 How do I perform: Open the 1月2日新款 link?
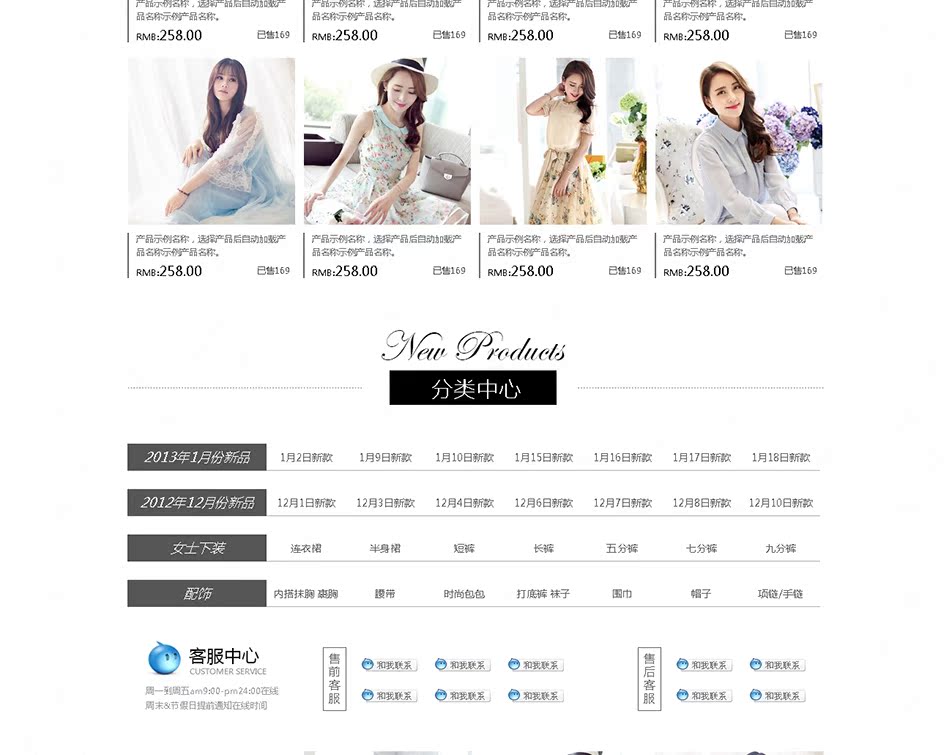tap(306, 458)
